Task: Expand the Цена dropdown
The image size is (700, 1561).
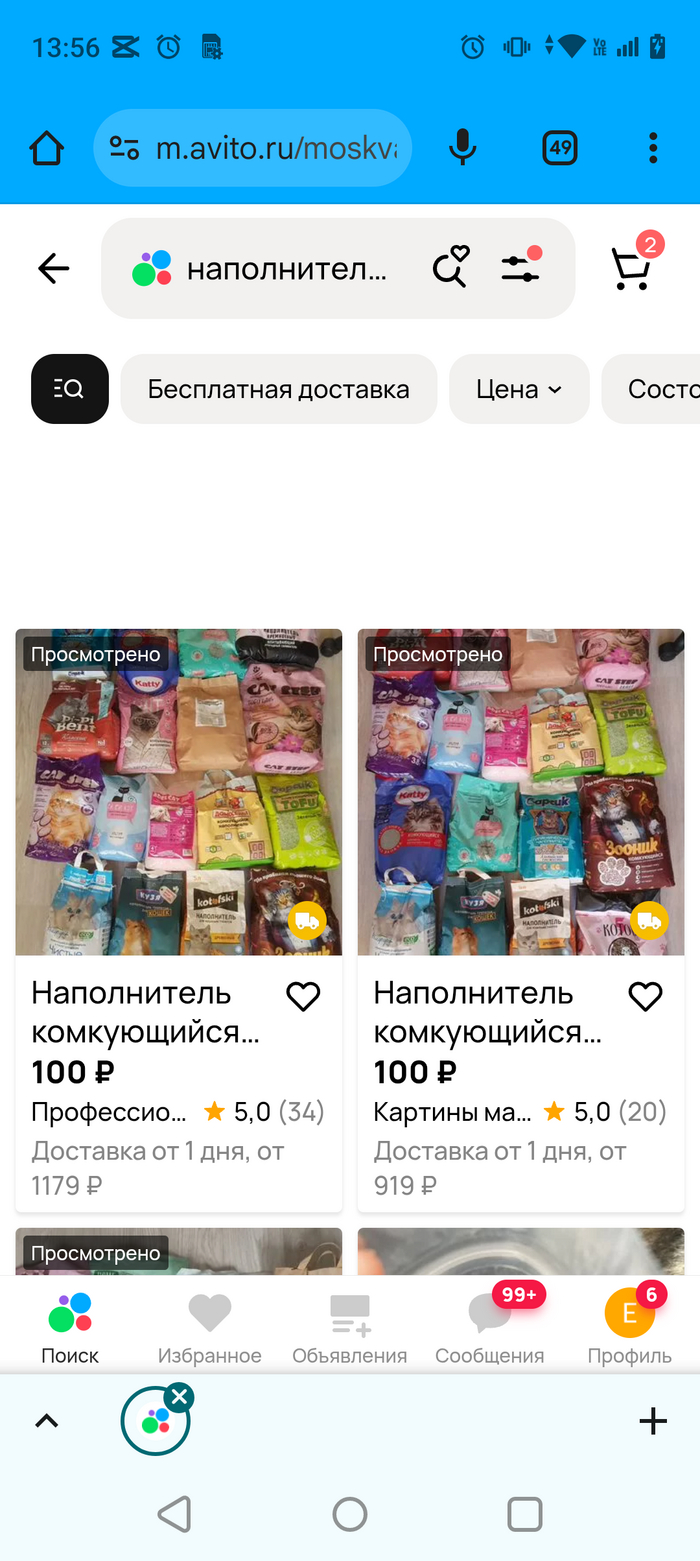Action: coord(519,389)
